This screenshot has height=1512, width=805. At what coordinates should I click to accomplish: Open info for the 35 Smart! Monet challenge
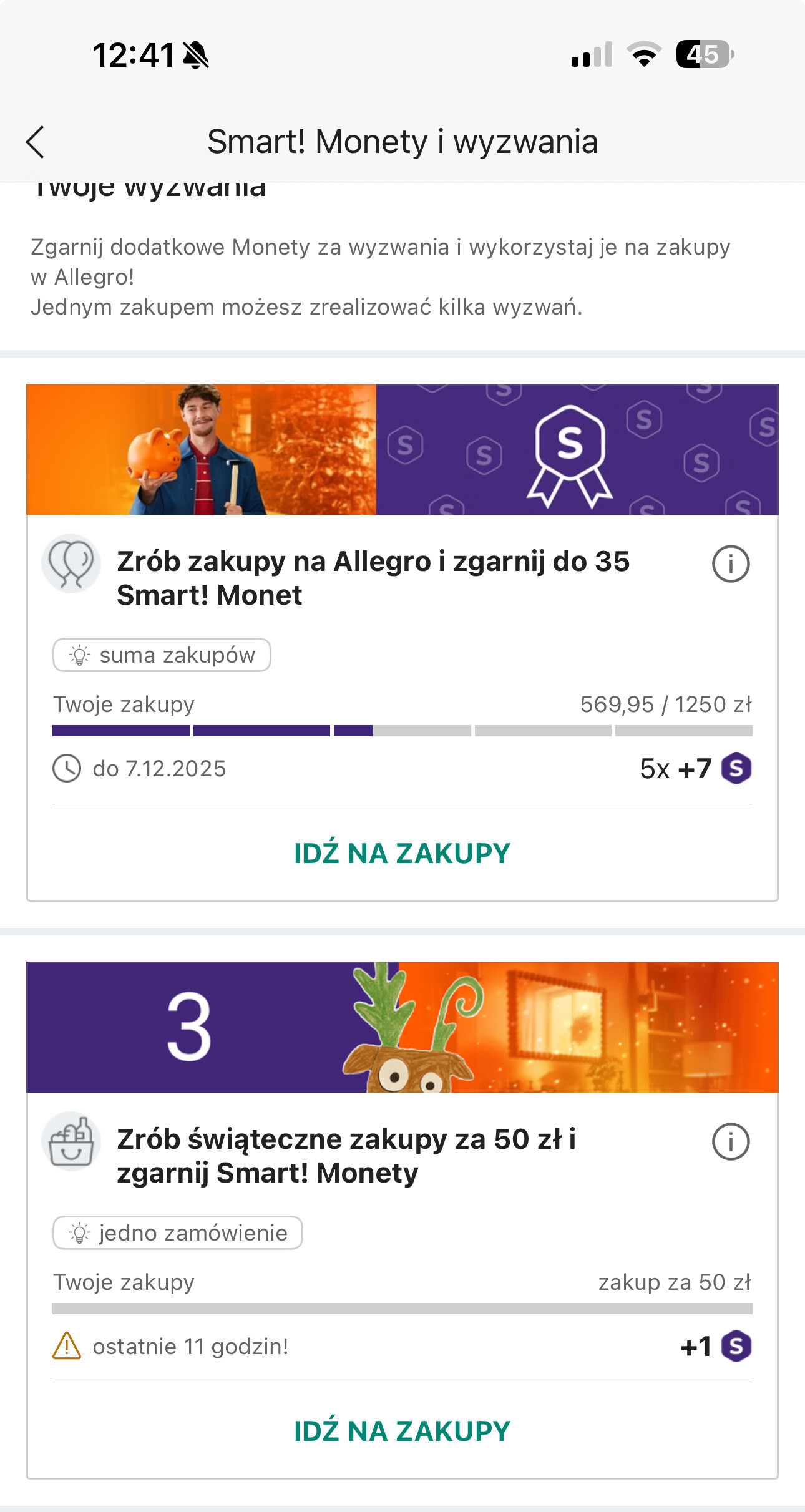tap(730, 564)
